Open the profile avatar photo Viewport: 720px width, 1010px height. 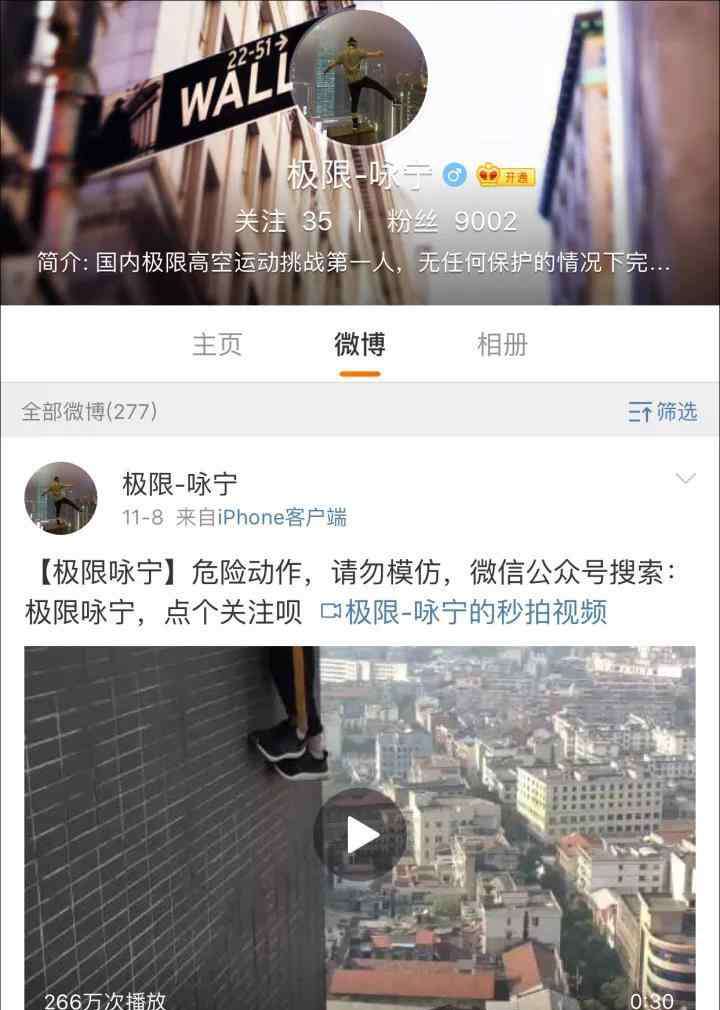click(x=359, y=78)
